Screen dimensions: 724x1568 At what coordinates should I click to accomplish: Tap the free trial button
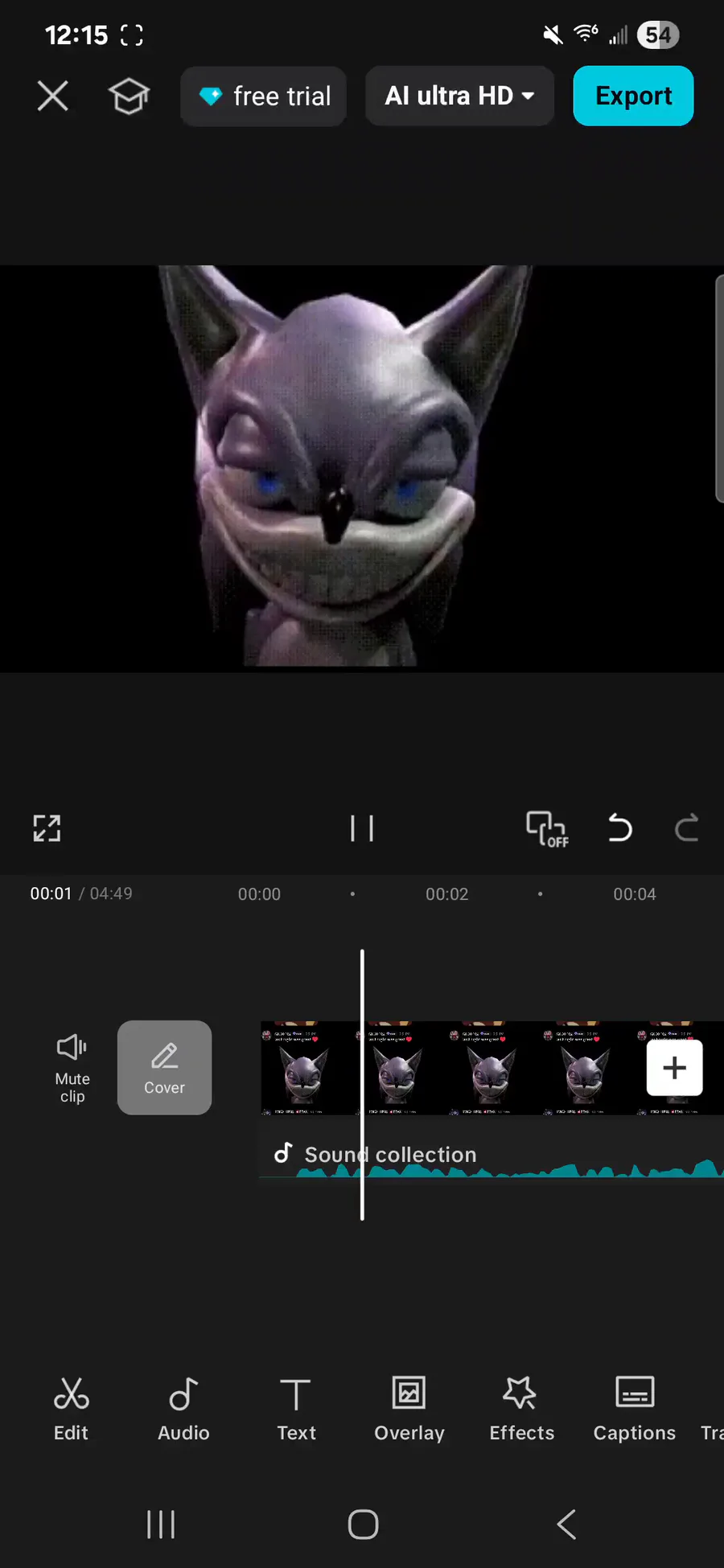point(264,96)
